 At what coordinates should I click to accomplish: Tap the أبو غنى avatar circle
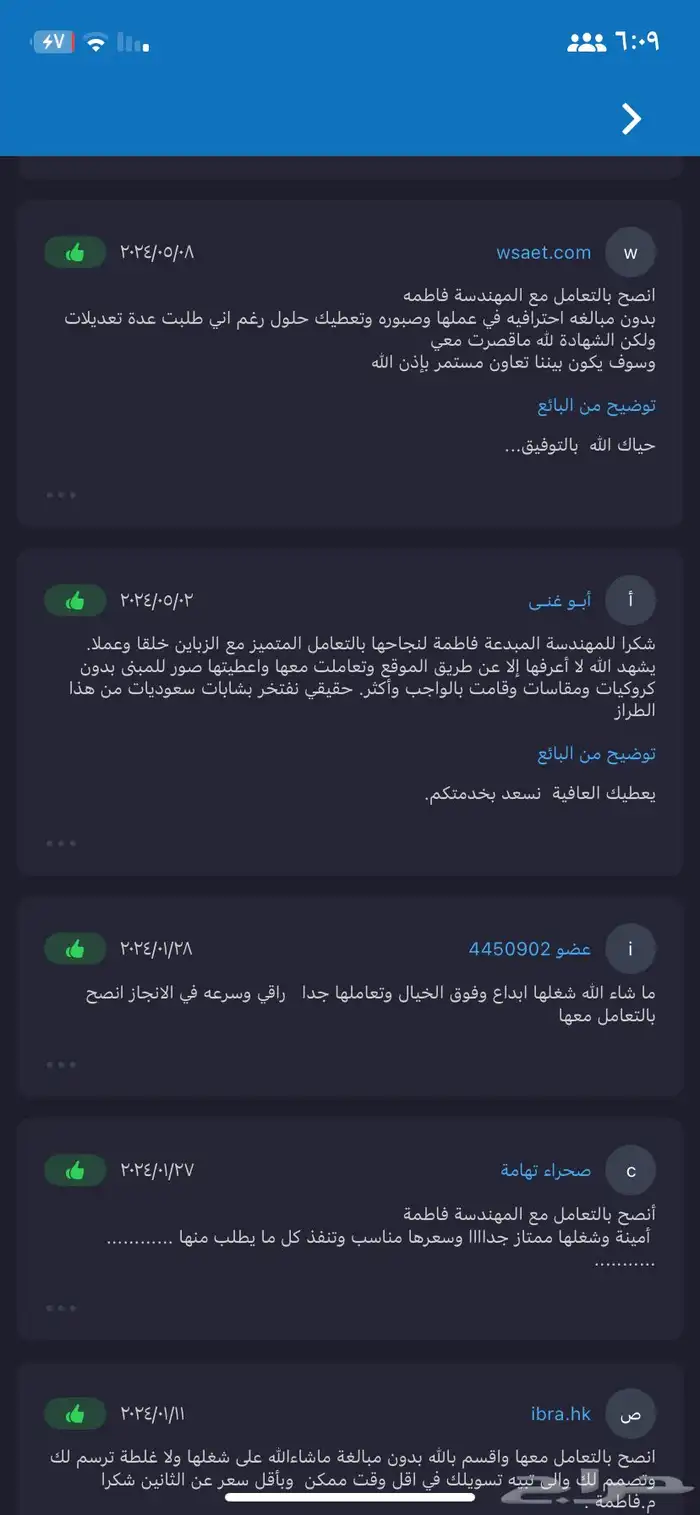(631, 601)
